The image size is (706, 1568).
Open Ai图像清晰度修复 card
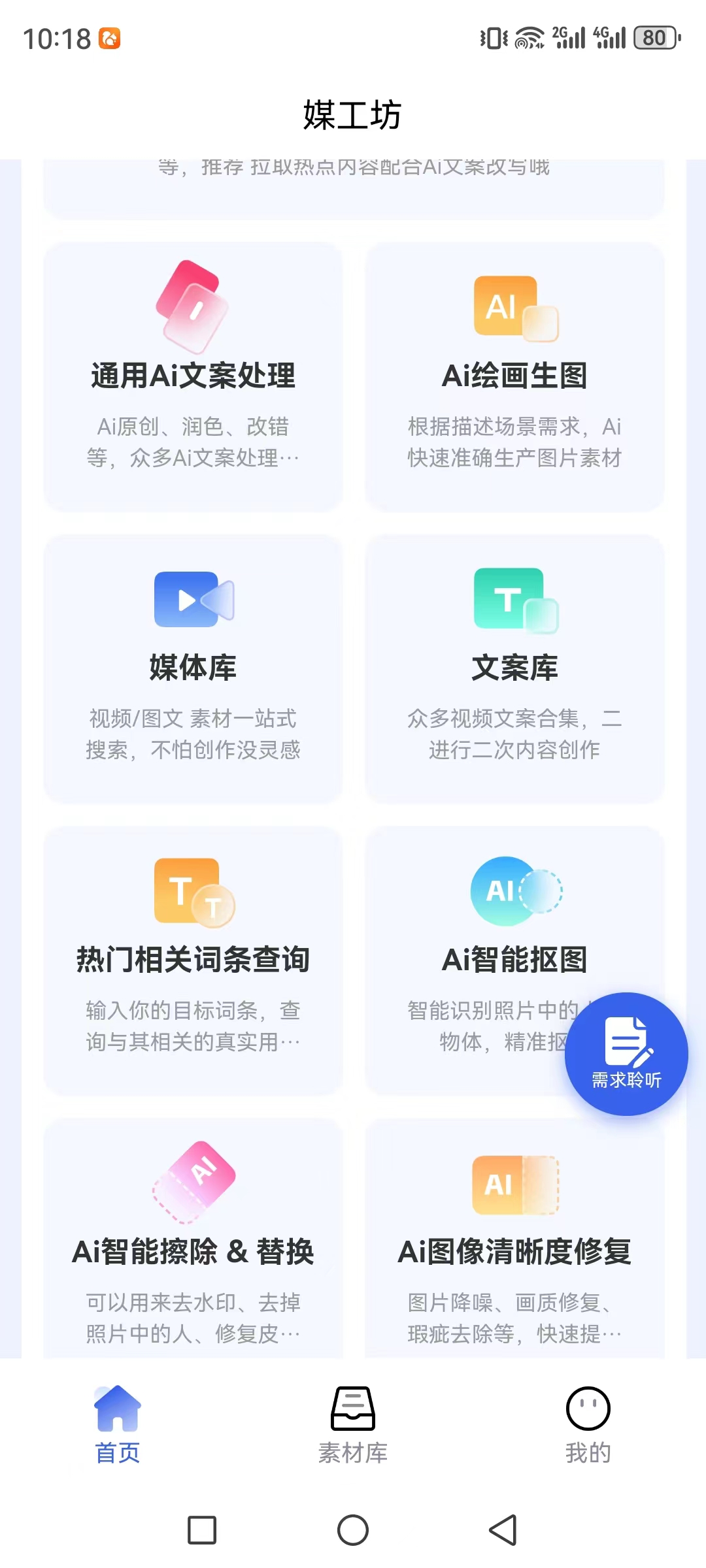click(x=514, y=1238)
